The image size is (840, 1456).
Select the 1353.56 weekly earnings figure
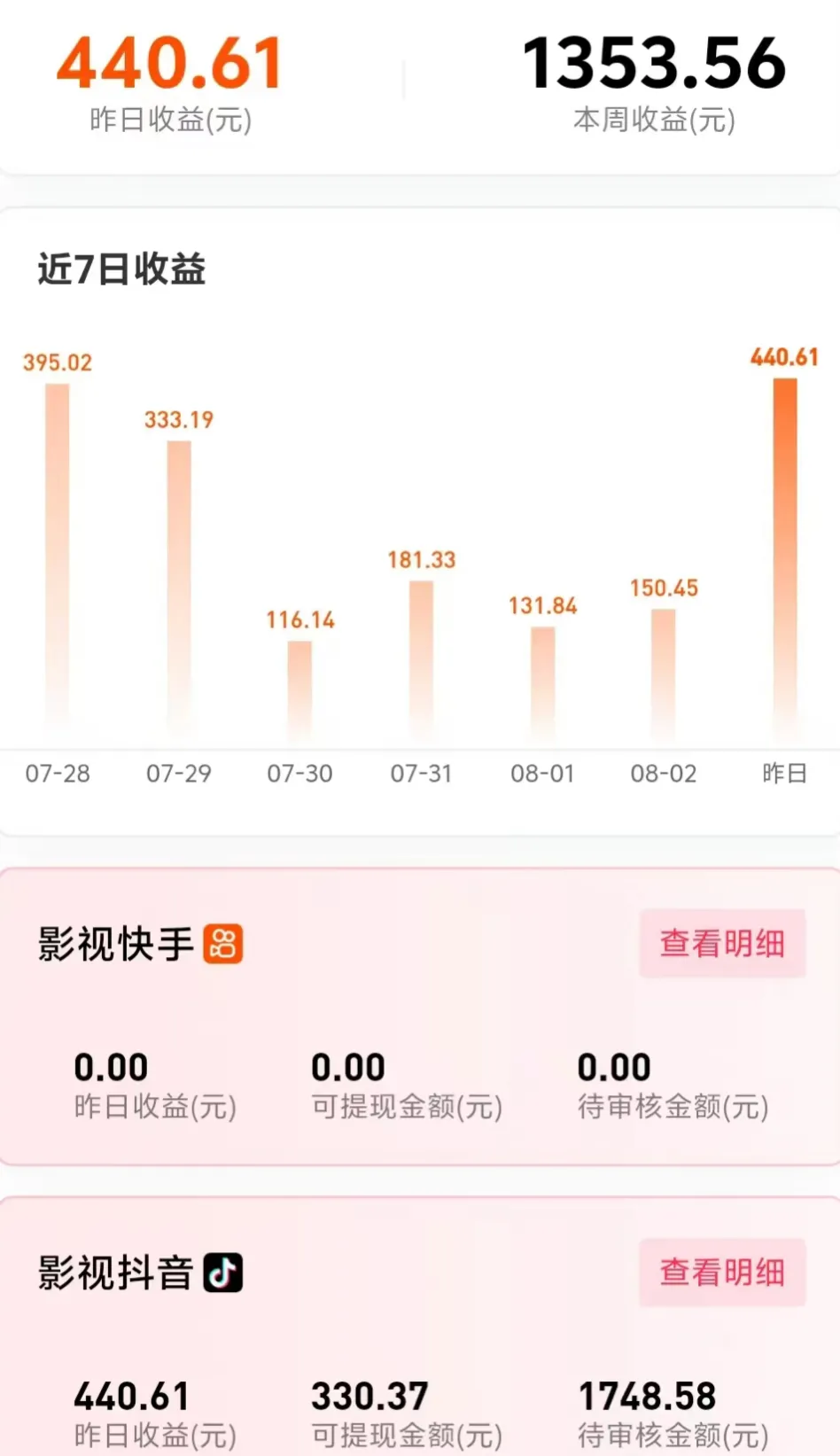(653, 62)
